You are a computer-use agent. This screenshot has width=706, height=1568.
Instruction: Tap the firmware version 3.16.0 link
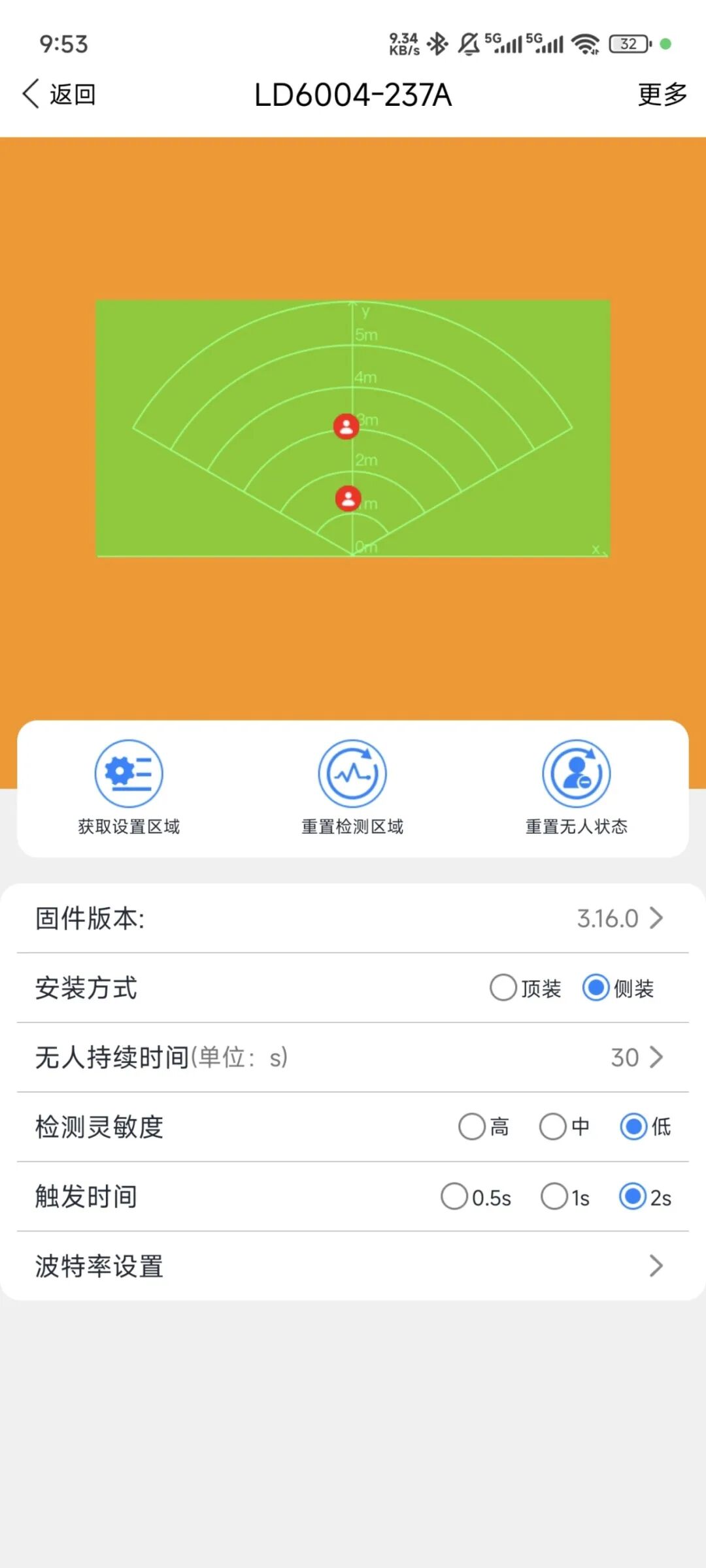(607, 918)
